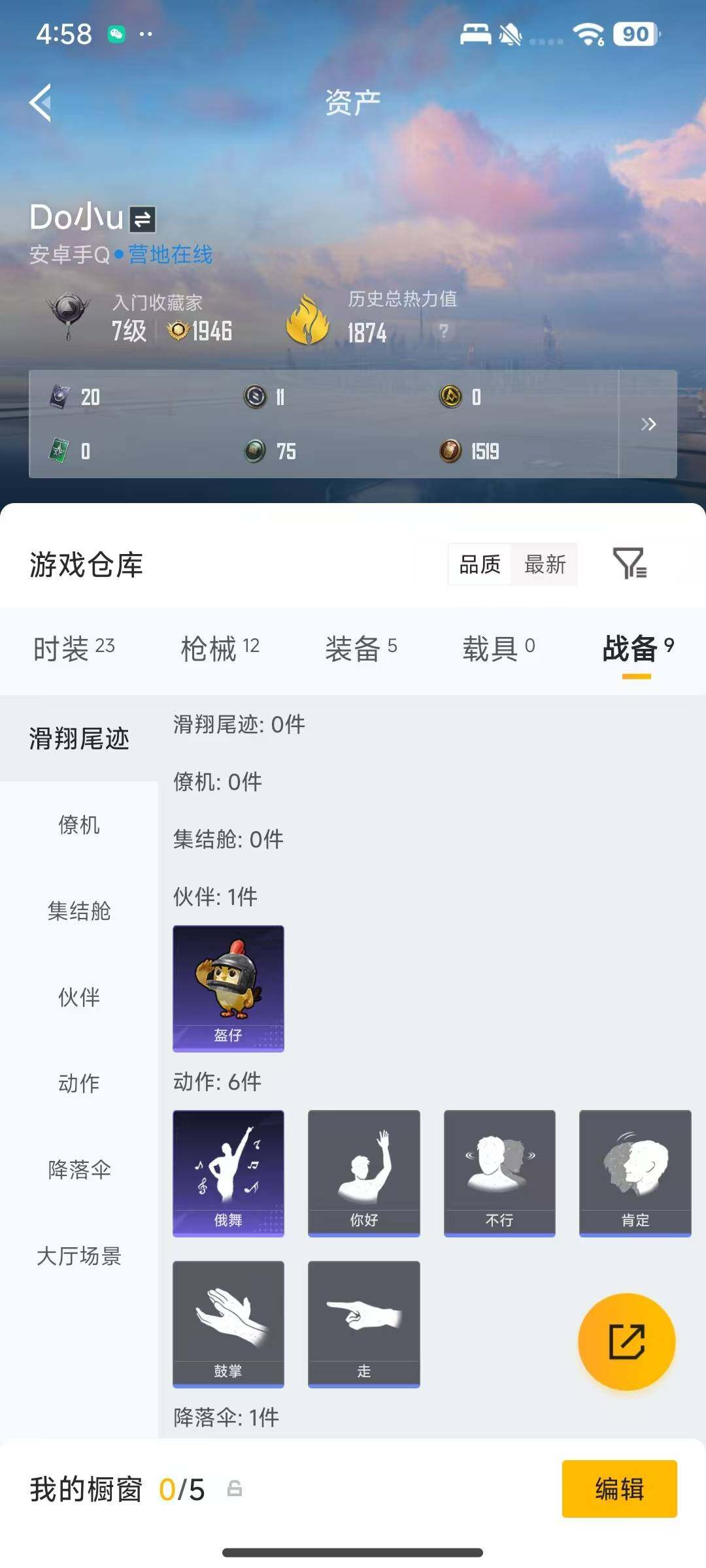Tap the back arrow at top left

[x=39, y=103]
